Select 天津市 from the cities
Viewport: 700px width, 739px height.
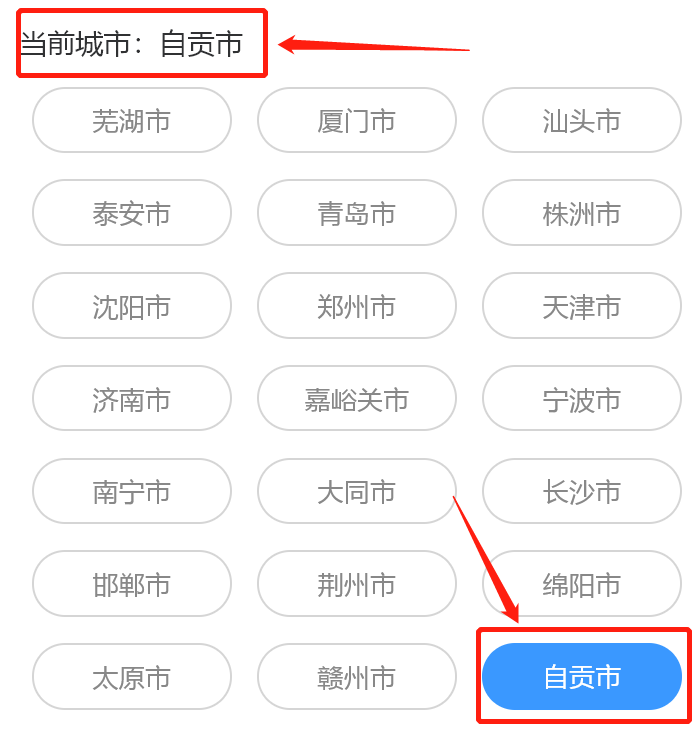click(582, 306)
